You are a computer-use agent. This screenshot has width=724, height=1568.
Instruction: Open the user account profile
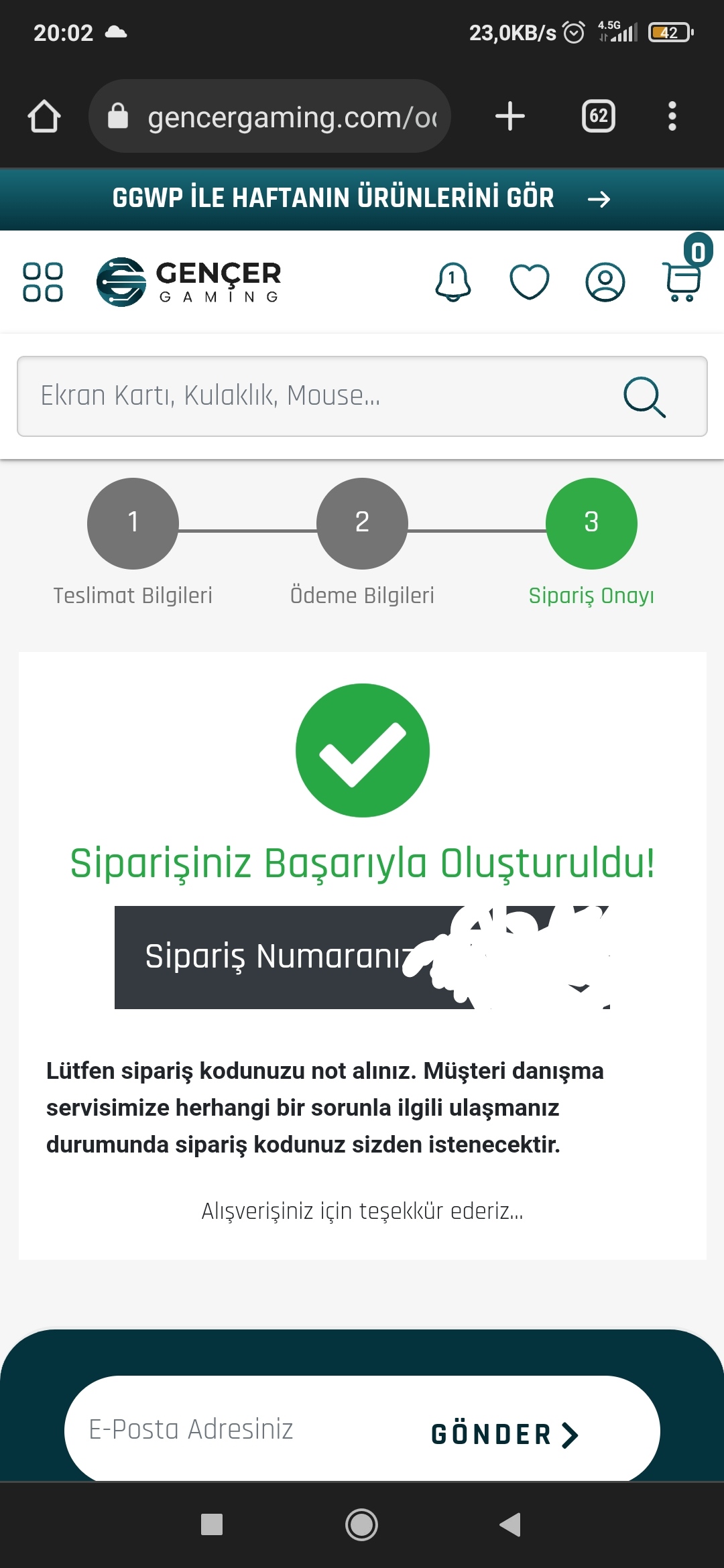pyautogui.click(x=605, y=282)
